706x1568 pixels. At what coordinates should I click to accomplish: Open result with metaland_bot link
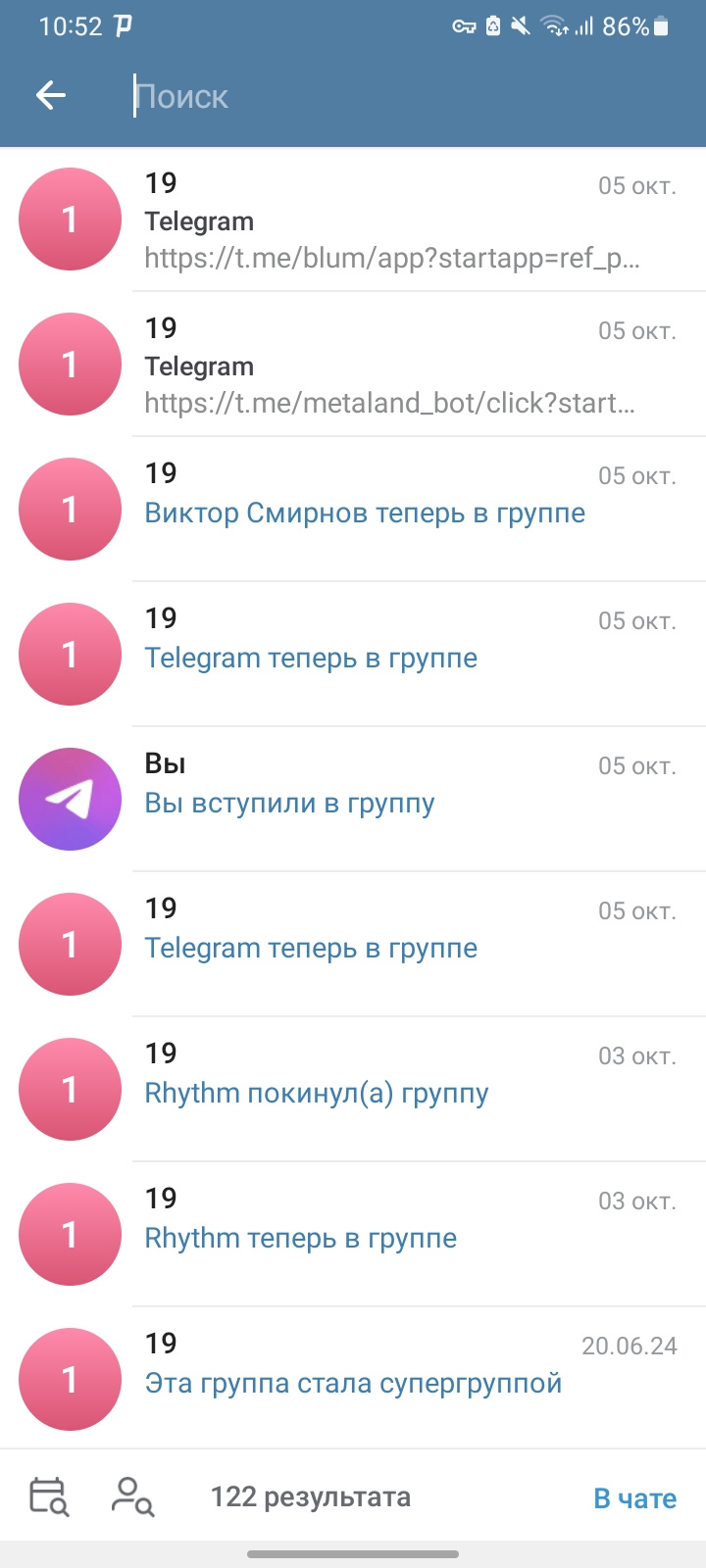[x=392, y=366]
